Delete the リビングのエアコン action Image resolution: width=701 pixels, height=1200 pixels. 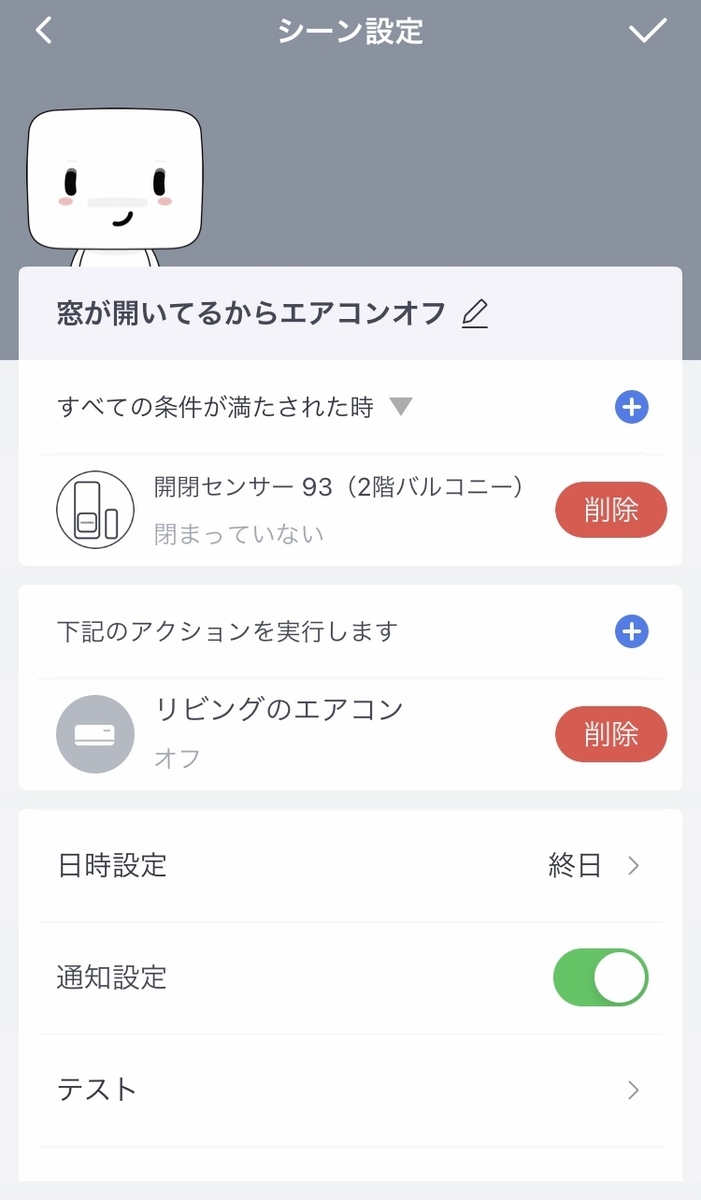[x=610, y=734]
